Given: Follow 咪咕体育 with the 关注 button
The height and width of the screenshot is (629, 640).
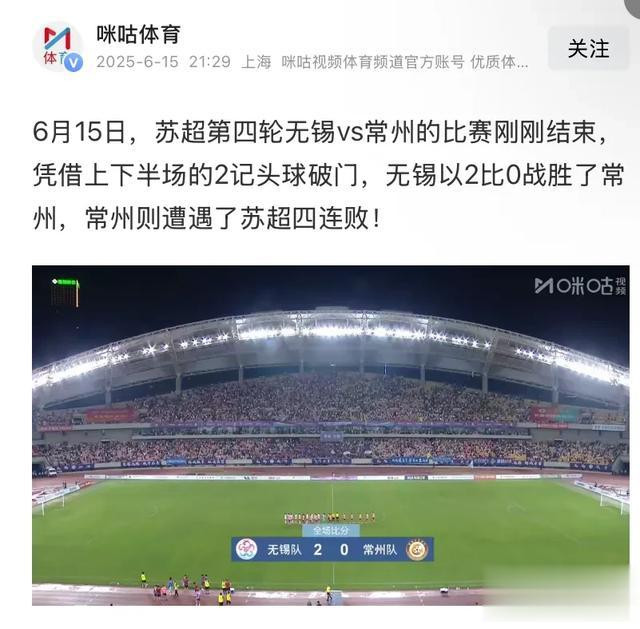Looking at the screenshot, I should pos(588,48).
